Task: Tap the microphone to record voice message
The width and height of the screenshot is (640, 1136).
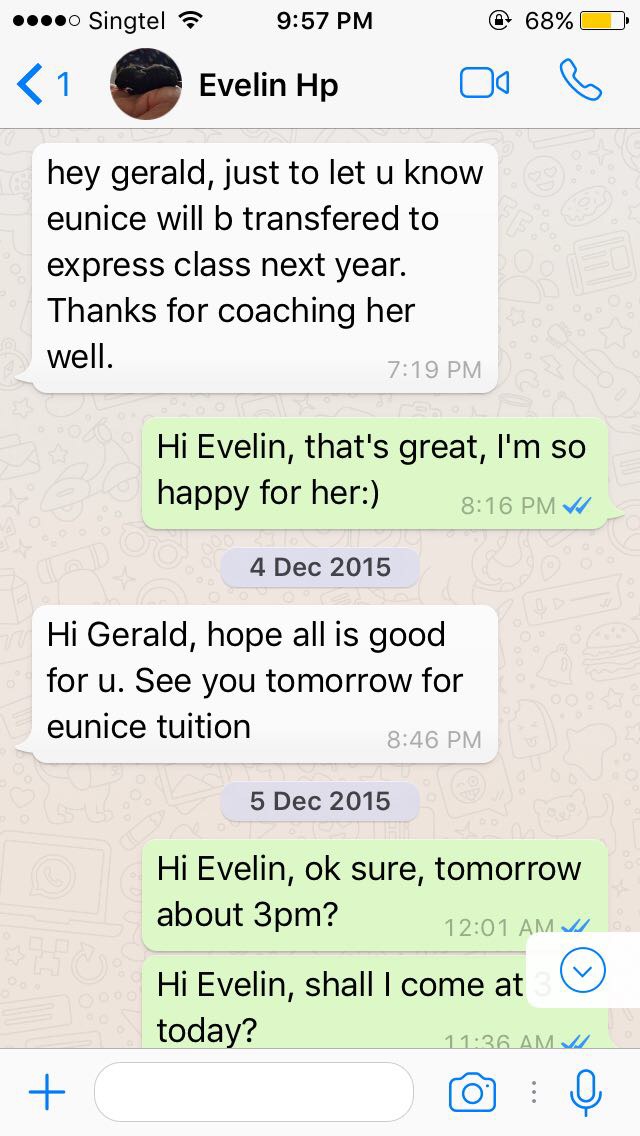Action: pyautogui.click(x=585, y=1092)
